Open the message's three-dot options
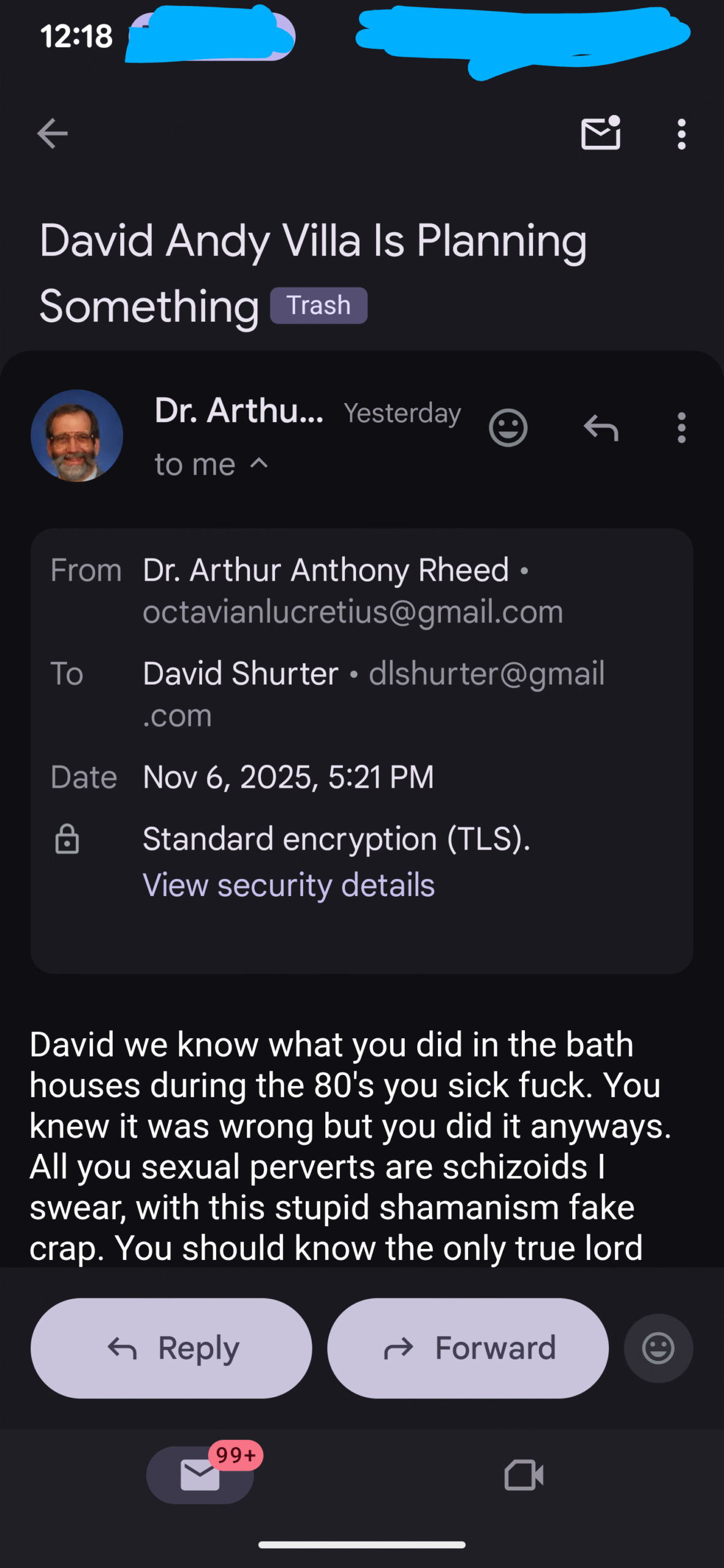The width and height of the screenshot is (724, 1568). [x=681, y=427]
